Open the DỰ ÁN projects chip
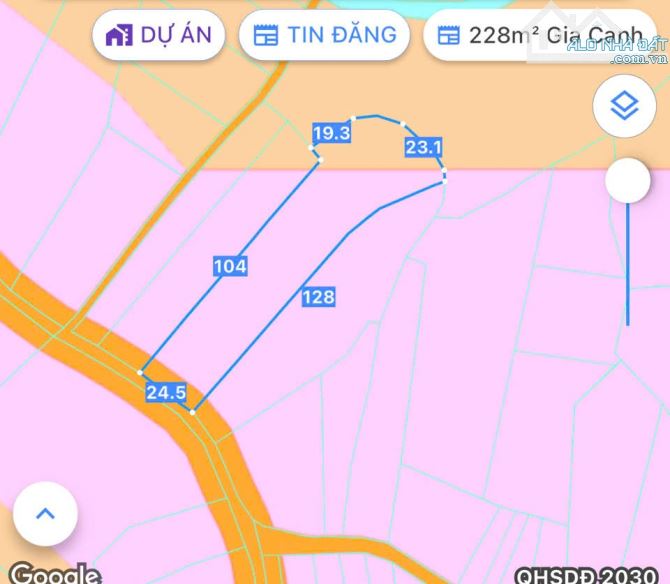670x584 pixels. click(x=158, y=35)
